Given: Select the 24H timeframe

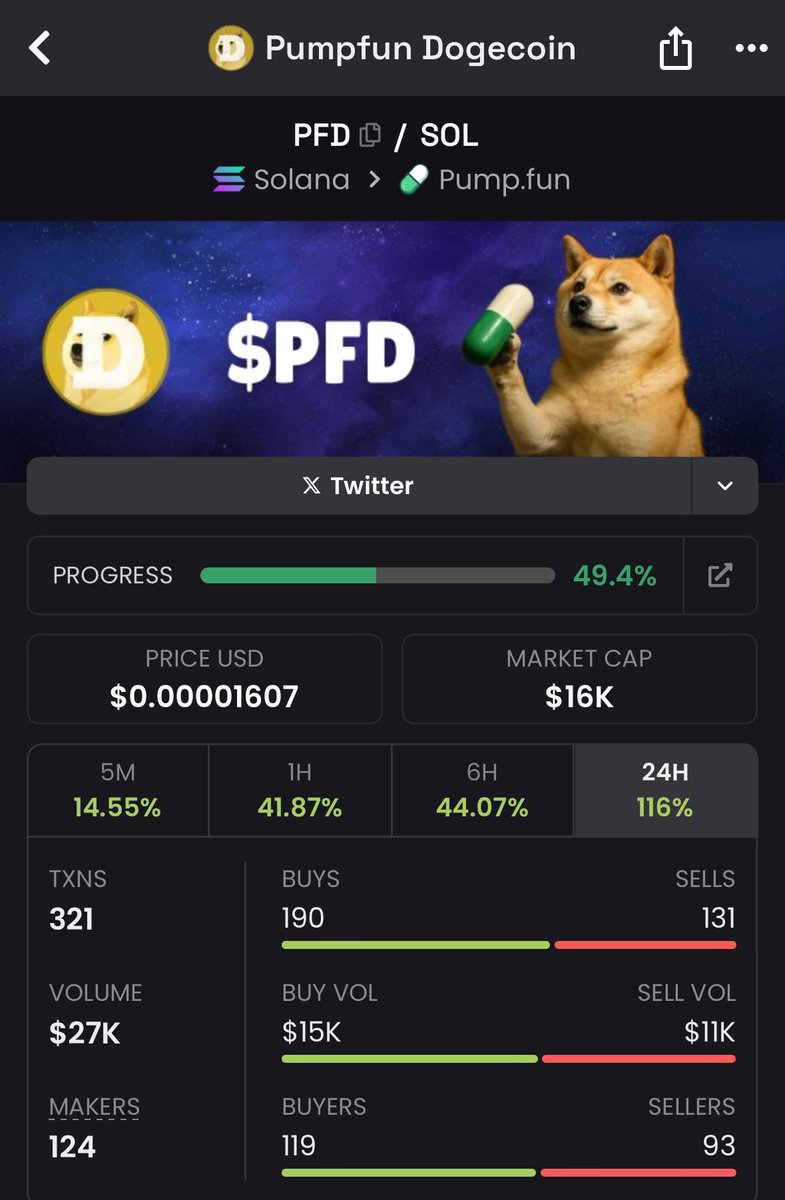Looking at the screenshot, I should [x=665, y=790].
